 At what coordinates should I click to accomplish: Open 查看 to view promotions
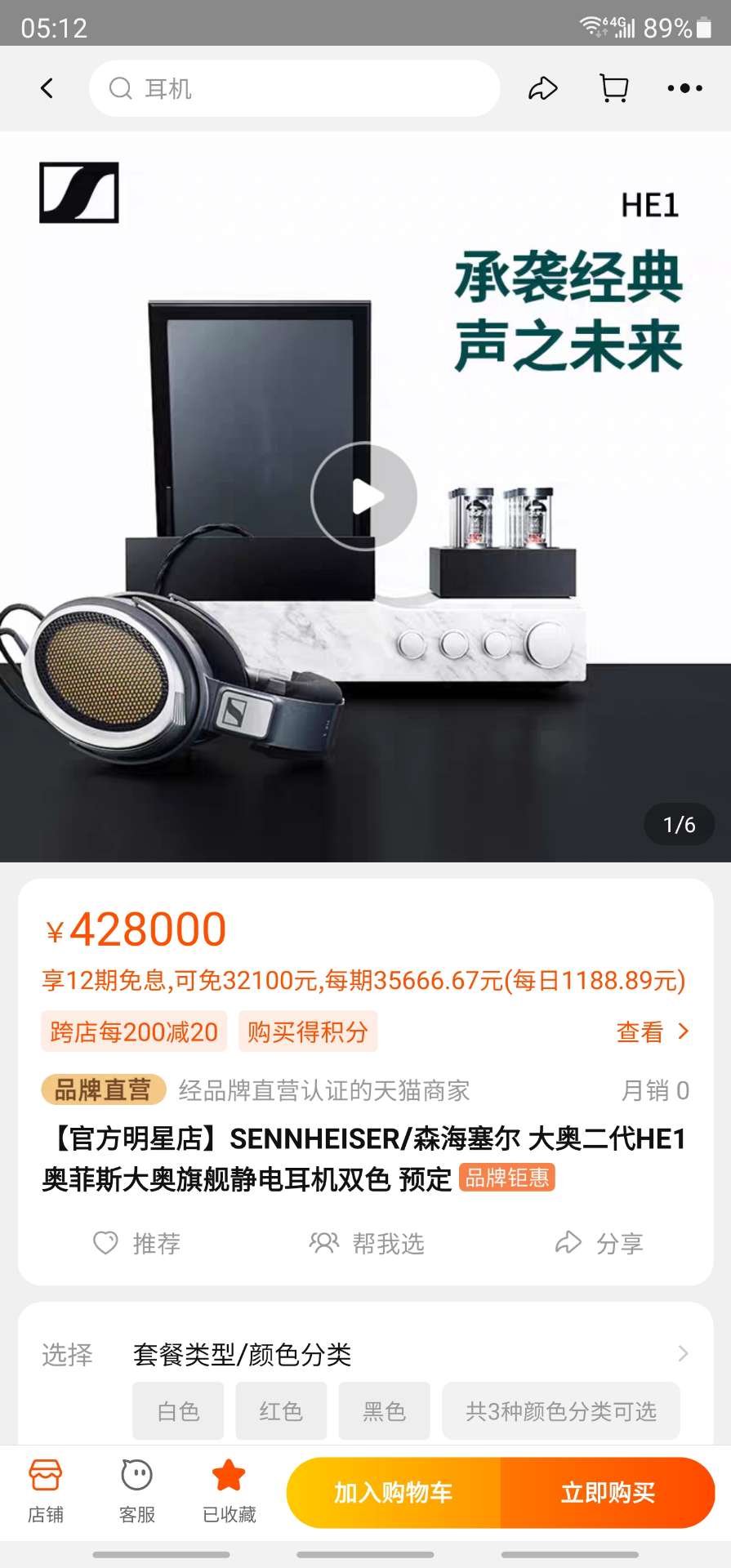[x=652, y=1032]
